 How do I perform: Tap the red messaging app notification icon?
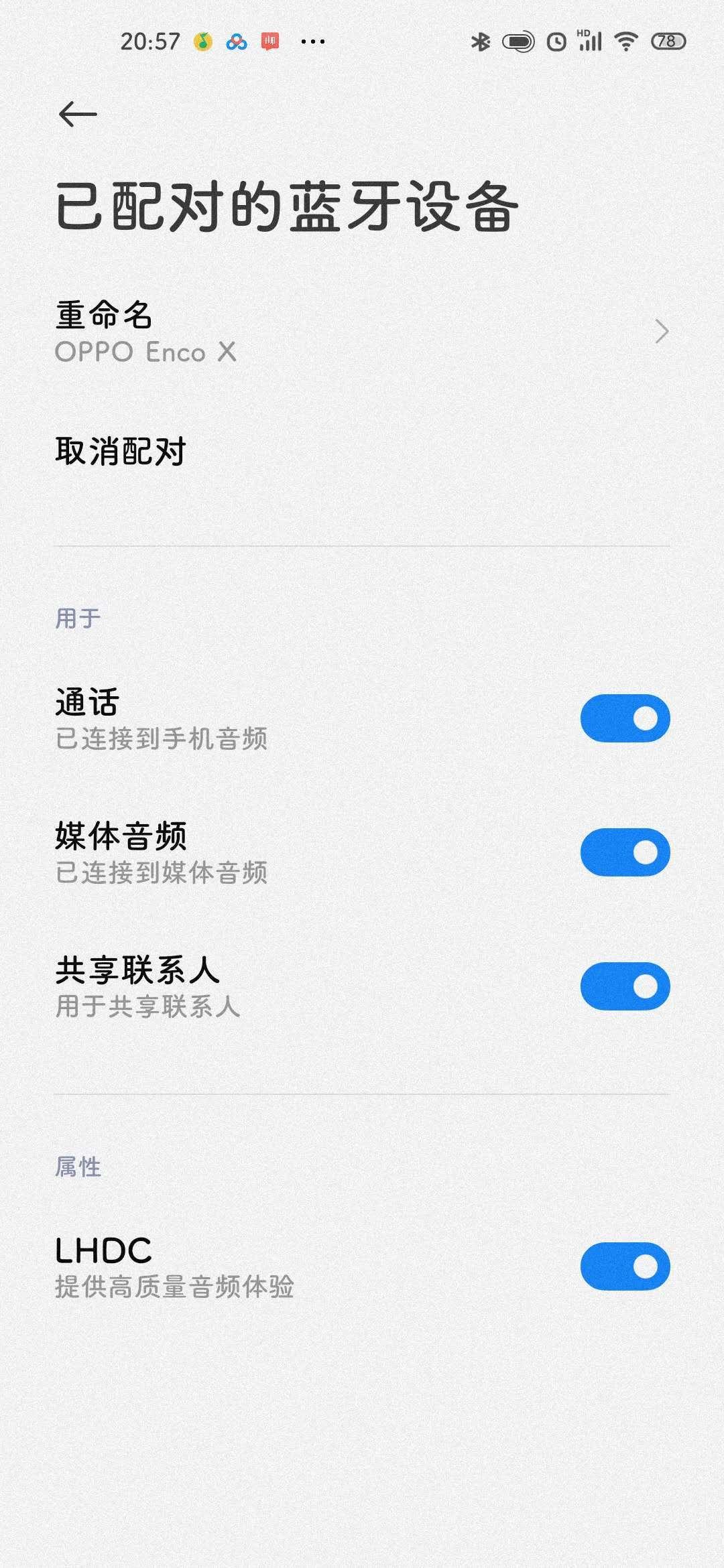(270, 40)
